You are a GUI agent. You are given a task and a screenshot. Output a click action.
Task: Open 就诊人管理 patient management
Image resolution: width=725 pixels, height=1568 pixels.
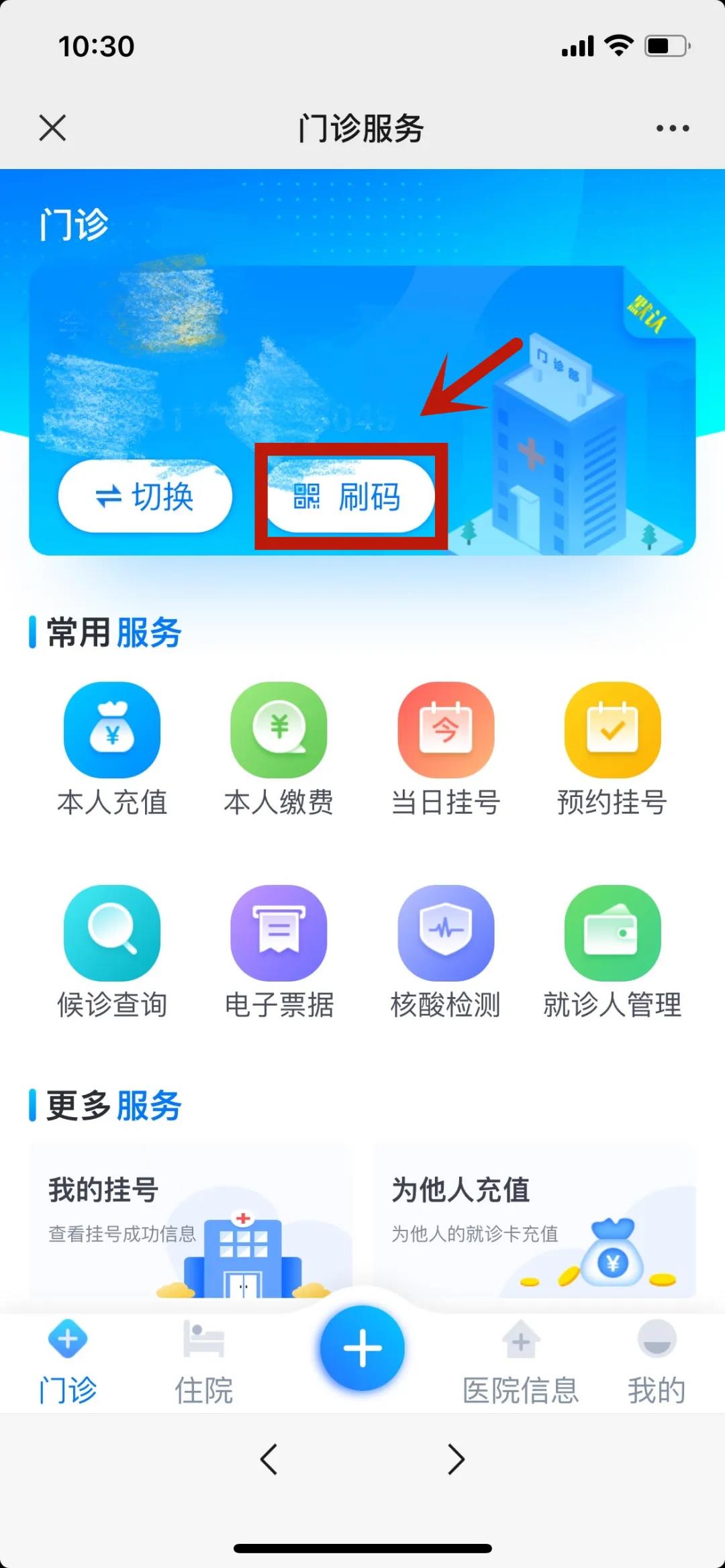tap(612, 953)
